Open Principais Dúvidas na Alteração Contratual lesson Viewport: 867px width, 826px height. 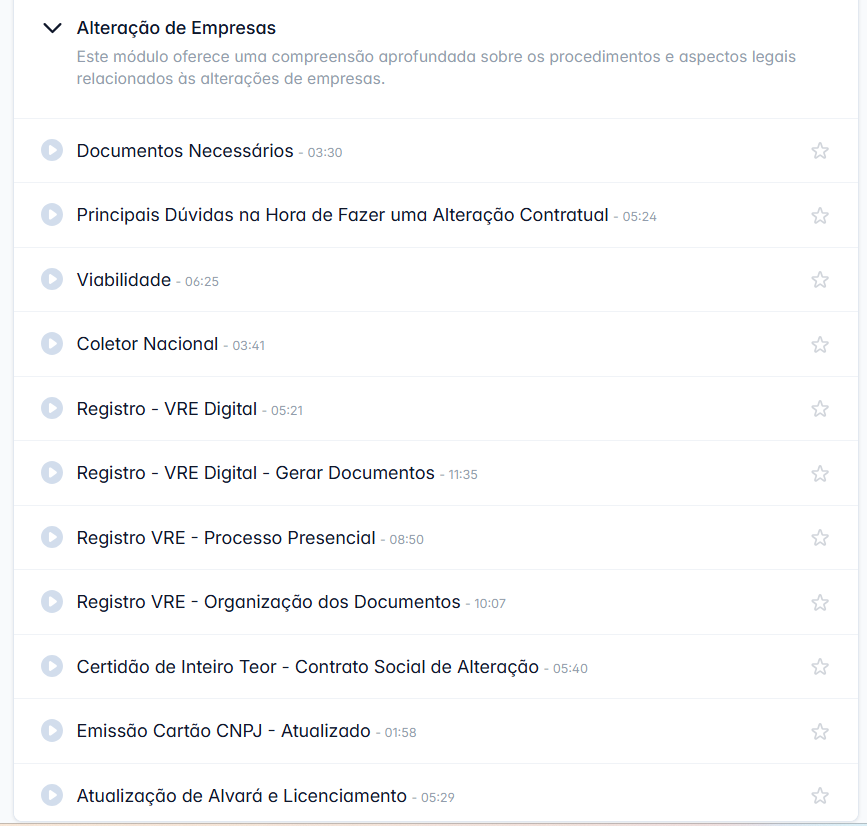pos(342,215)
